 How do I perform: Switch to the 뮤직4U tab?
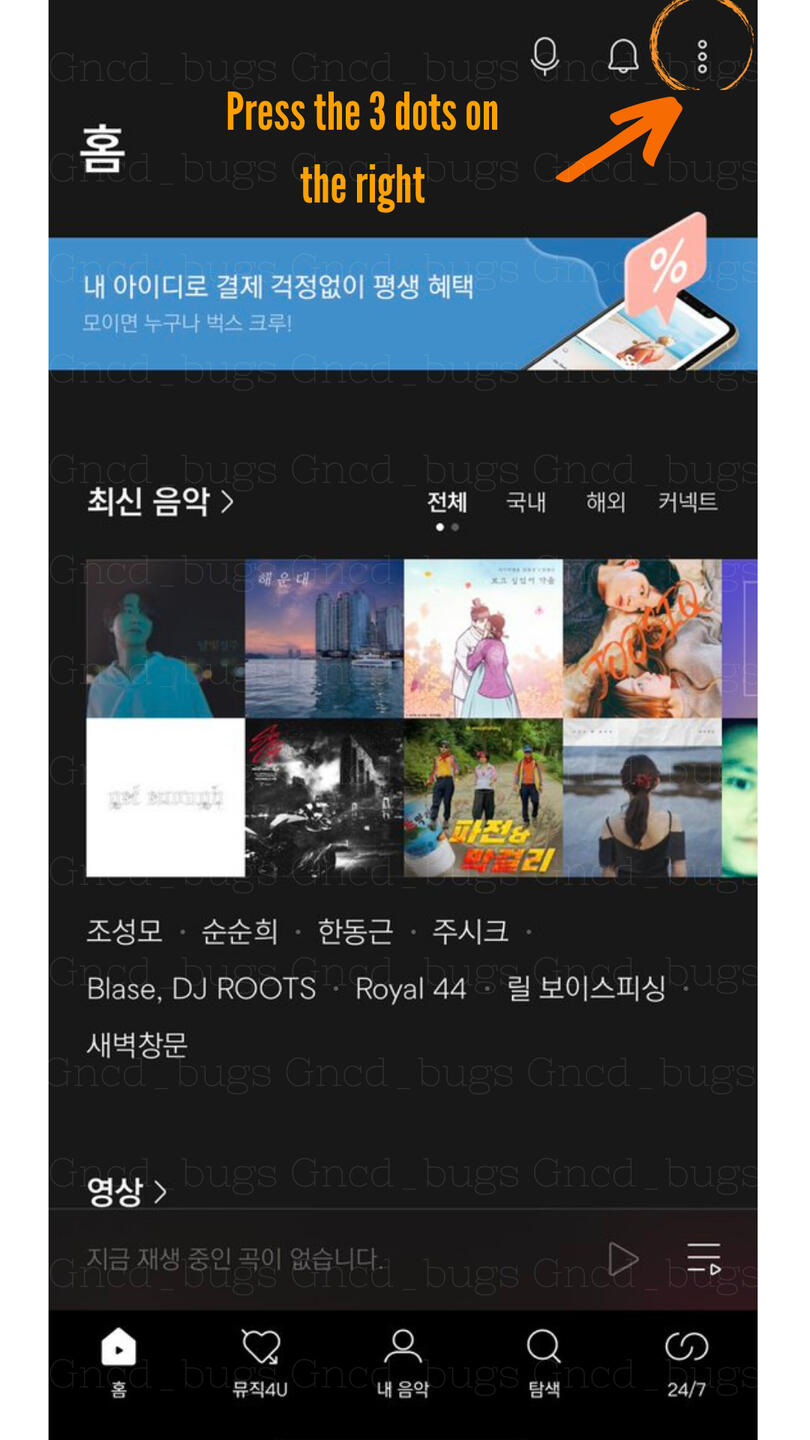(260, 1362)
